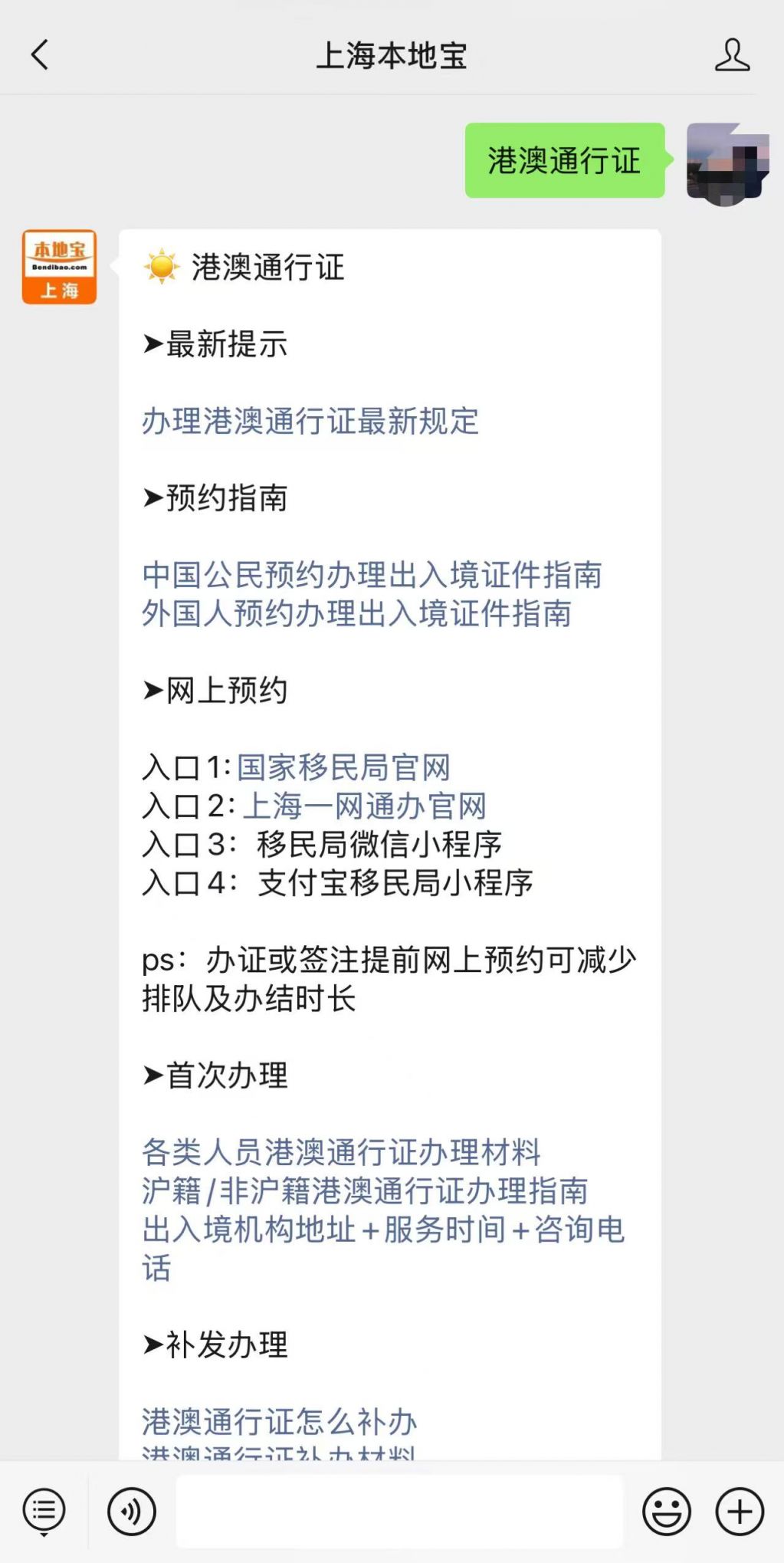Open the account profile icon
This screenshot has width=784, height=1563.
(x=732, y=55)
